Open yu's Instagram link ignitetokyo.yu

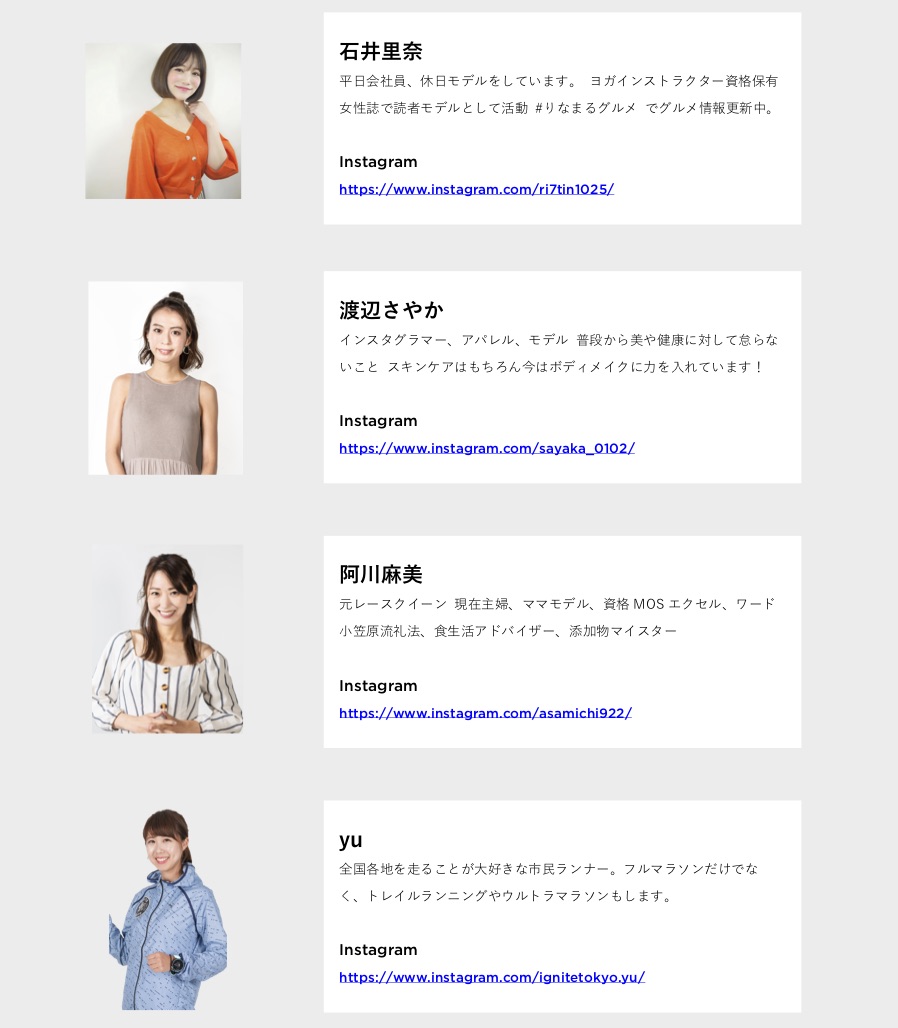pyautogui.click(x=491, y=977)
